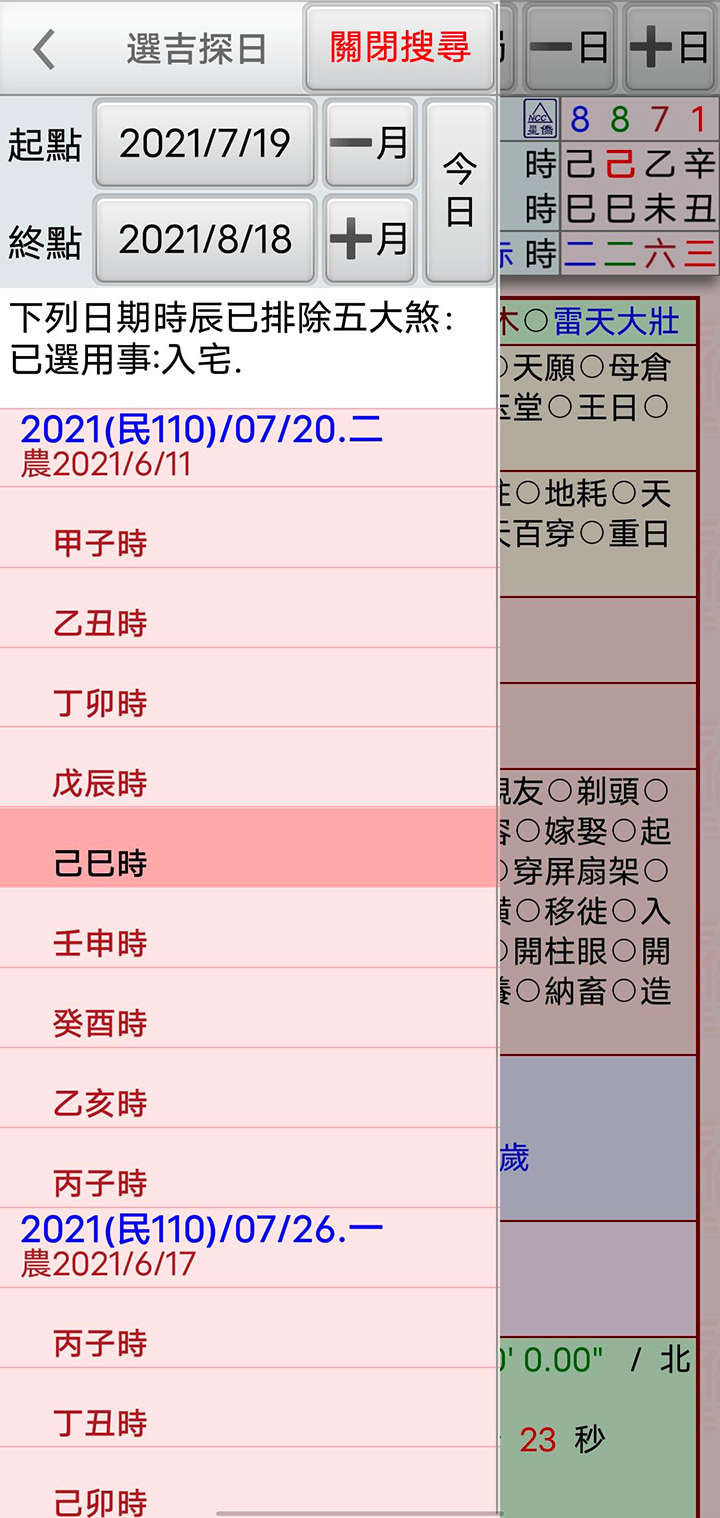
Task: Tap the 關閉搜尋 button
Action: pyautogui.click(x=399, y=48)
